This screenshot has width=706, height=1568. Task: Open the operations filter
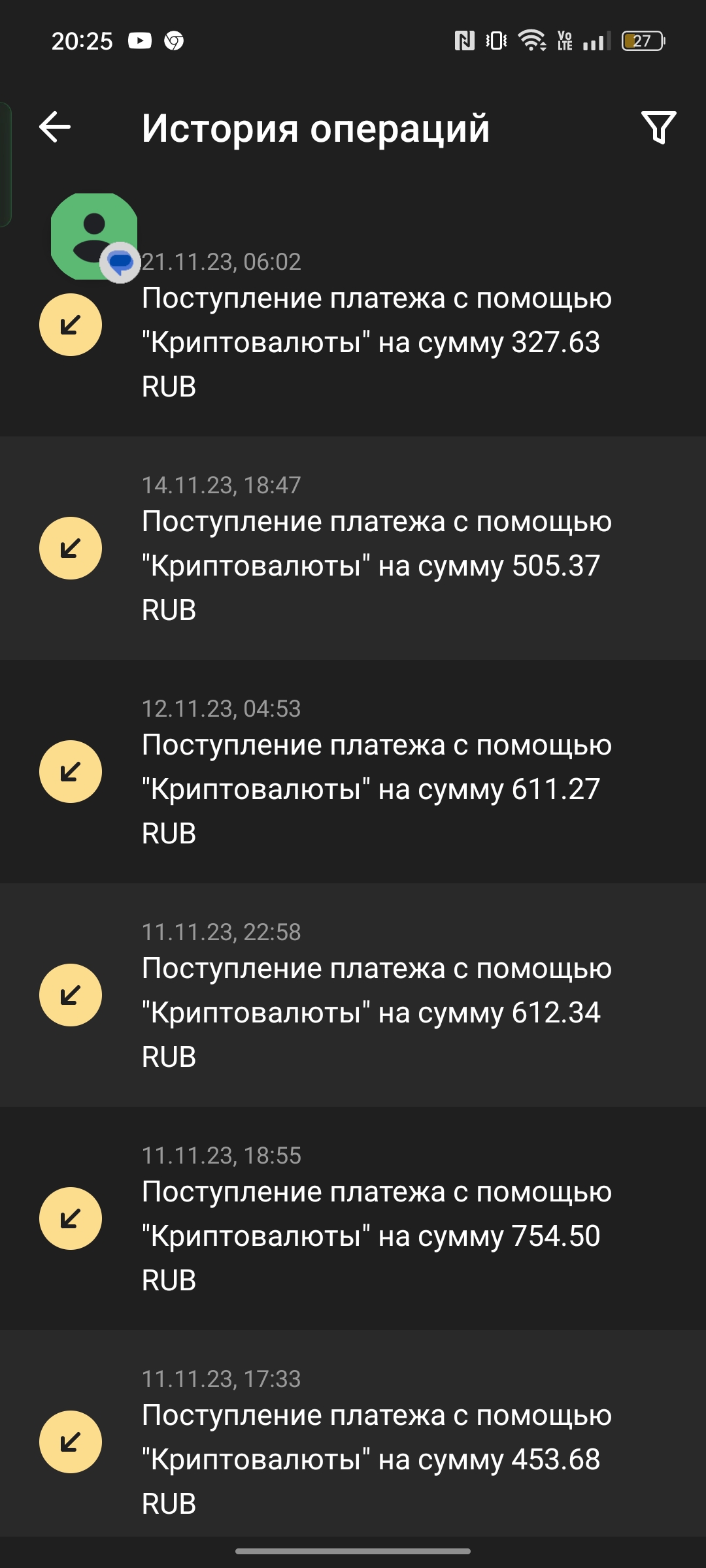click(658, 127)
